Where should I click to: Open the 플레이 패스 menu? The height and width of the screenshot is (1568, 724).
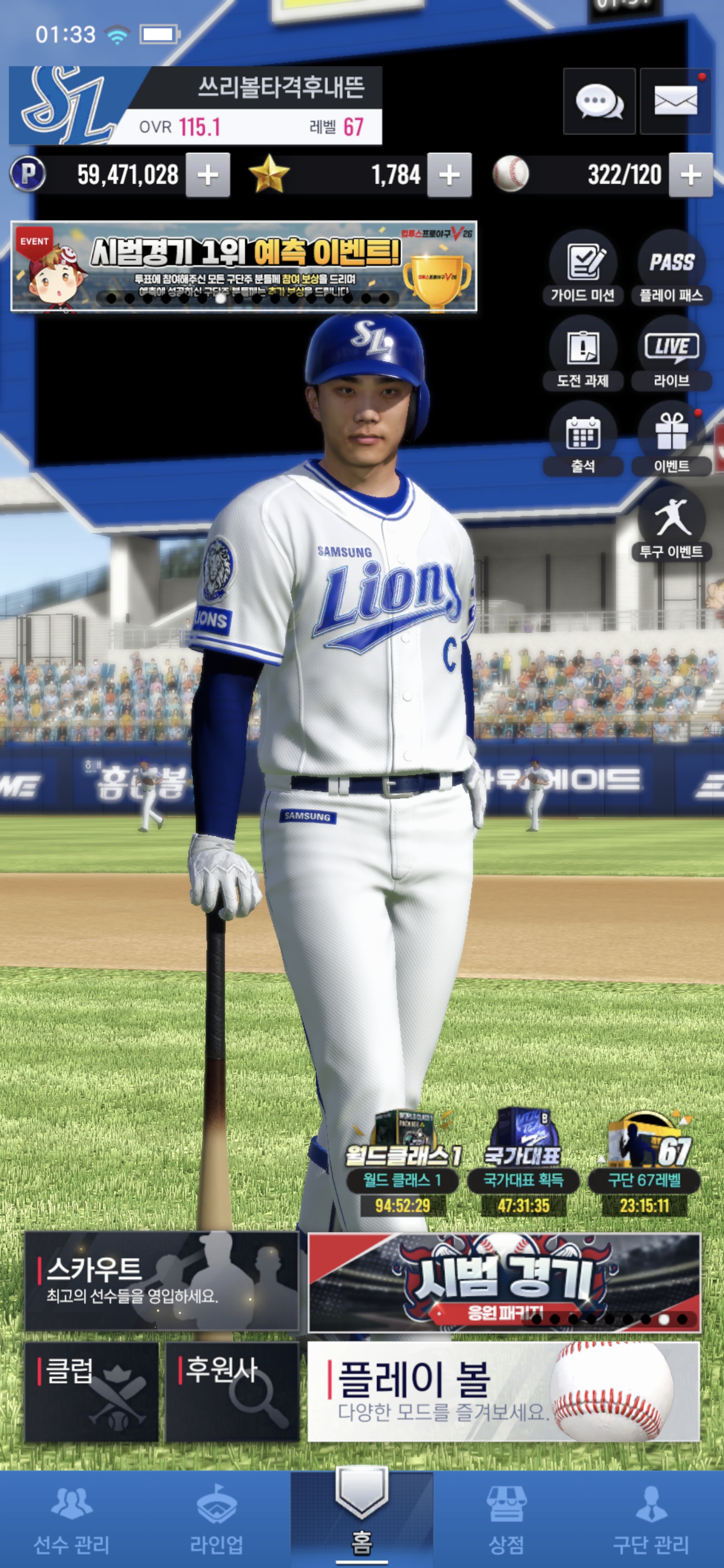click(672, 268)
